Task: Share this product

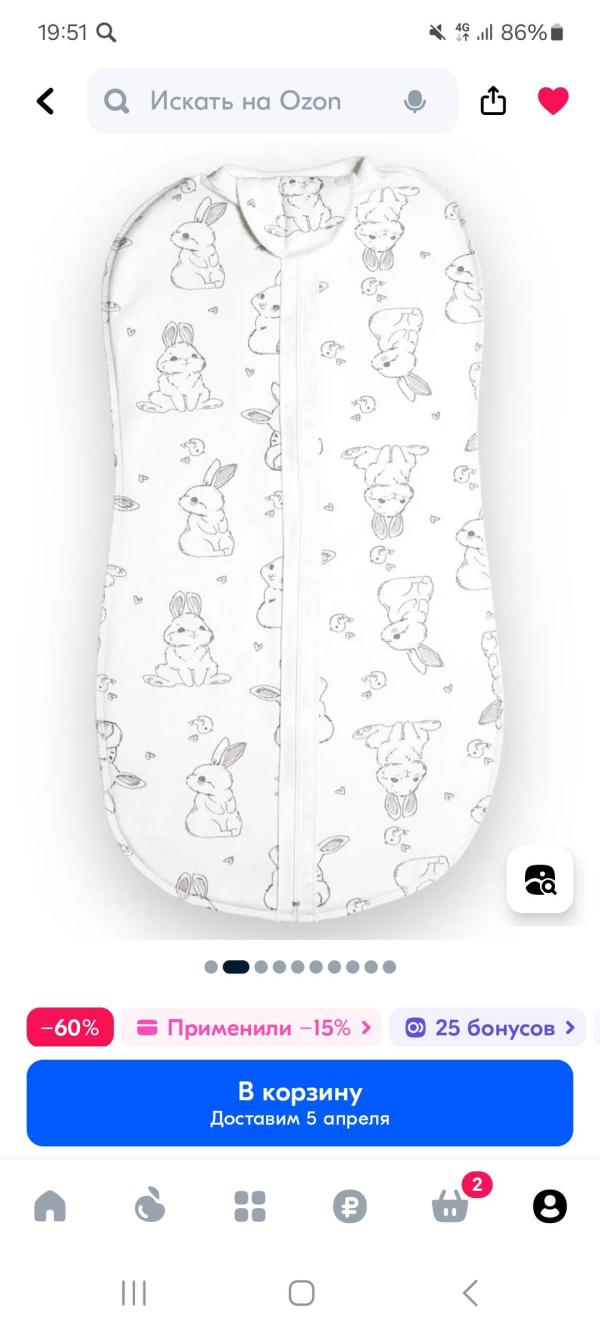Action: pyautogui.click(x=493, y=101)
